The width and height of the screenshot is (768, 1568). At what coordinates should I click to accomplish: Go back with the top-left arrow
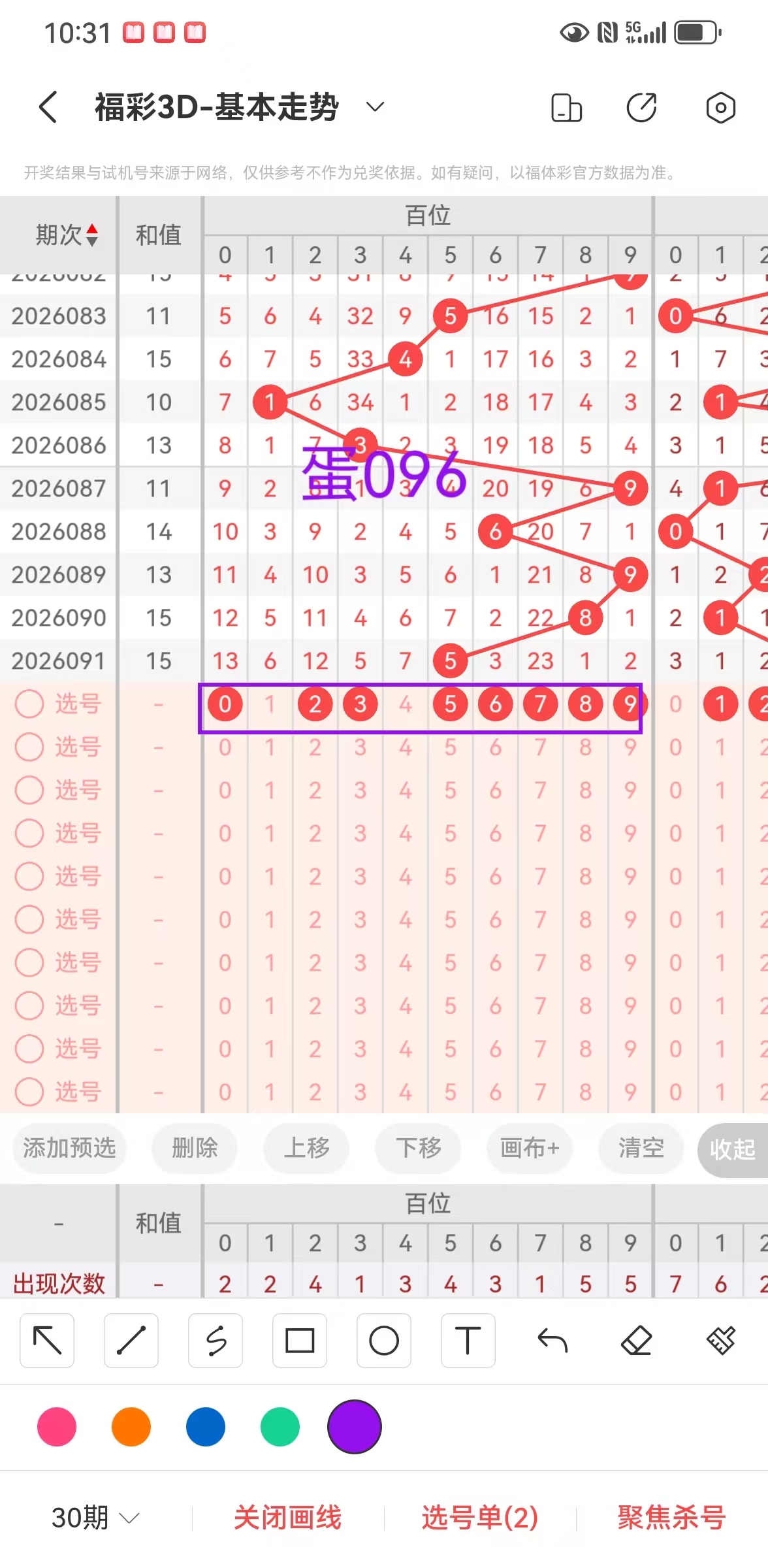tap(48, 107)
